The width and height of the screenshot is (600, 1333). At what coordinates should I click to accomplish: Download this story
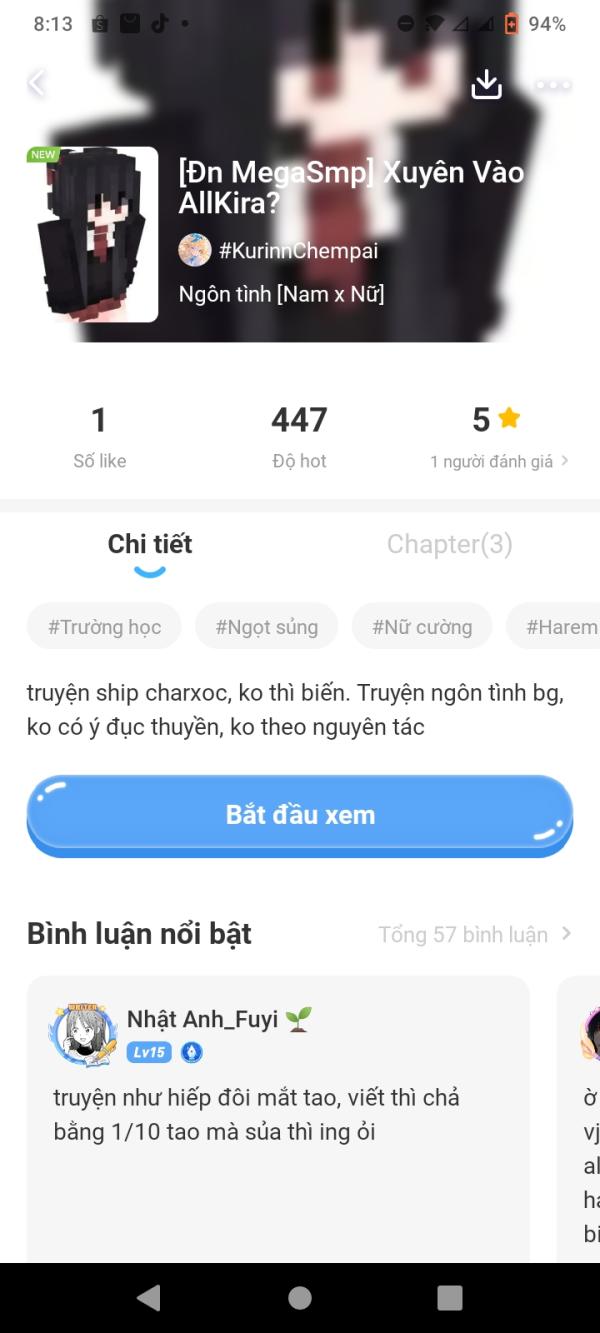486,84
